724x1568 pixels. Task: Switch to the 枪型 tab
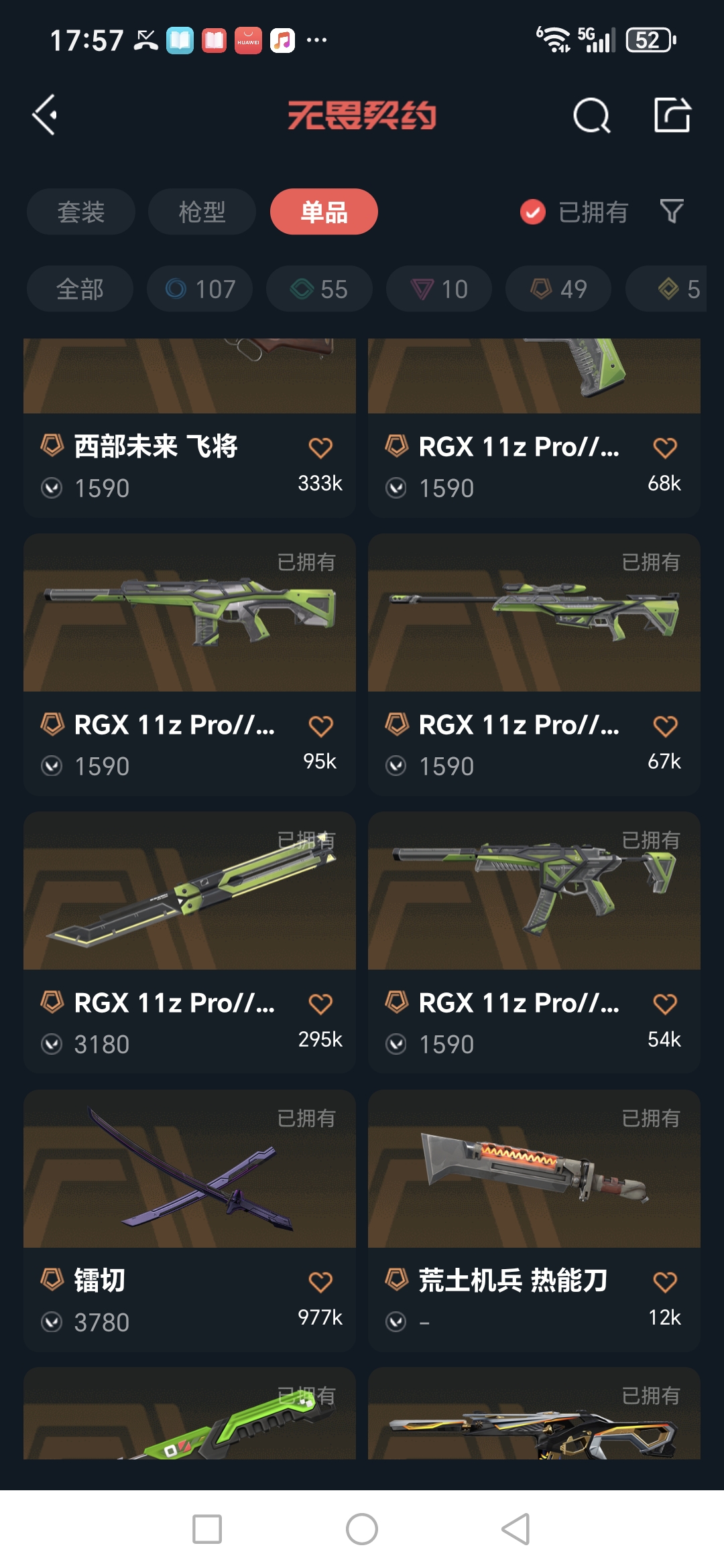[x=202, y=212]
